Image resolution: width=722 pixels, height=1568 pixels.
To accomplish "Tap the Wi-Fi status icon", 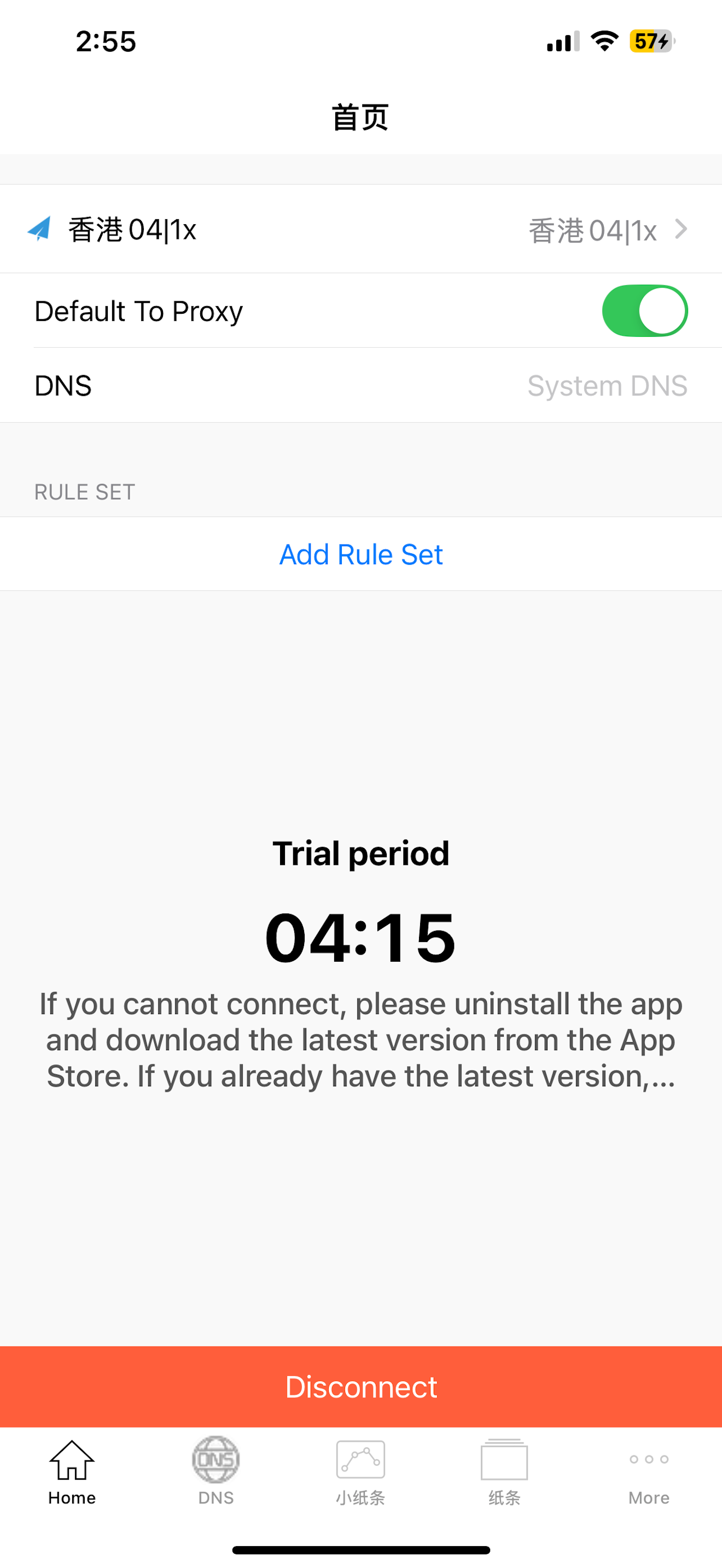I will click(x=604, y=42).
